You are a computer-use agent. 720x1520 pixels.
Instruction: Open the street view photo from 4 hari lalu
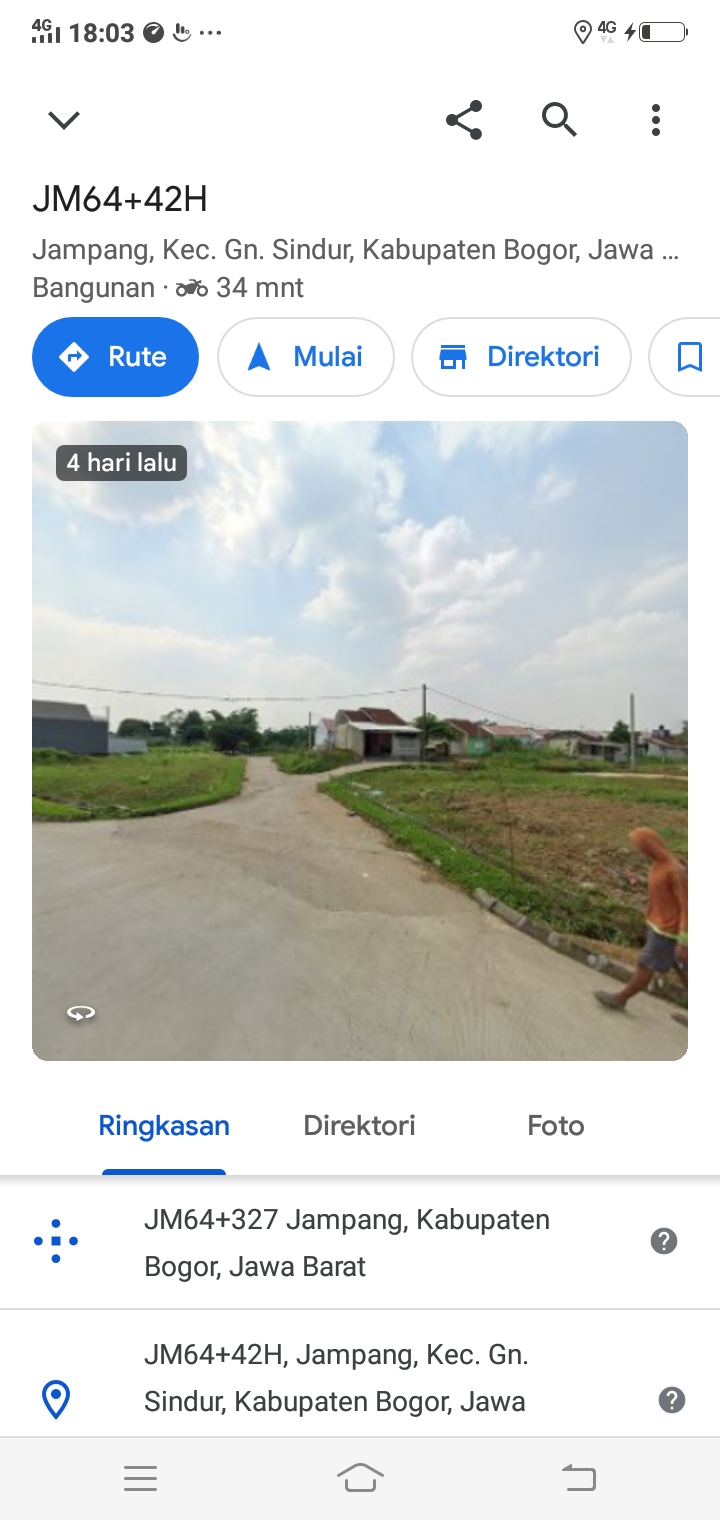click(x=360, y=740)
